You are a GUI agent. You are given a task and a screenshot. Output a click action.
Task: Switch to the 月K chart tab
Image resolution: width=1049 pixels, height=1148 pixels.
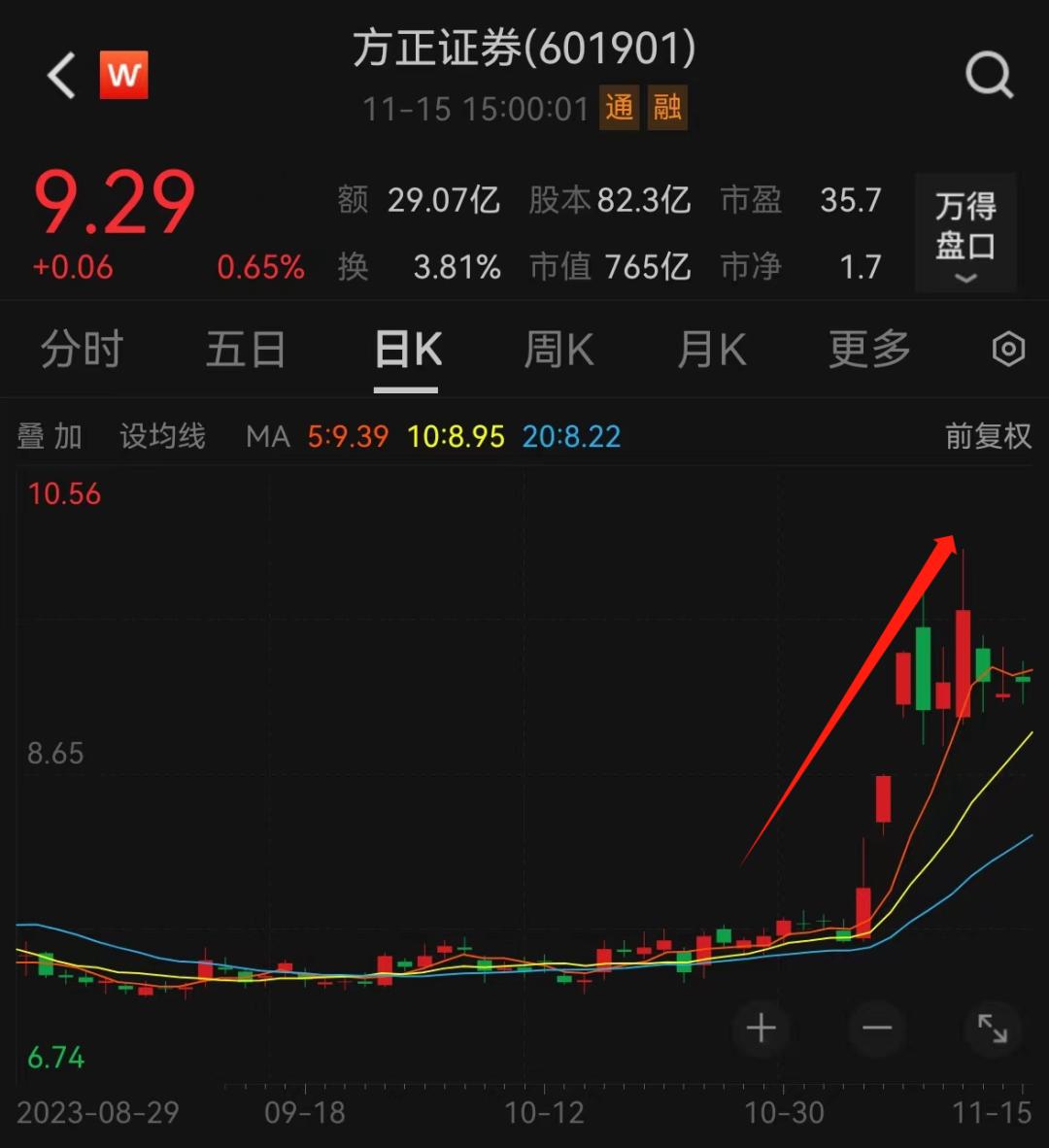point(712,350)
